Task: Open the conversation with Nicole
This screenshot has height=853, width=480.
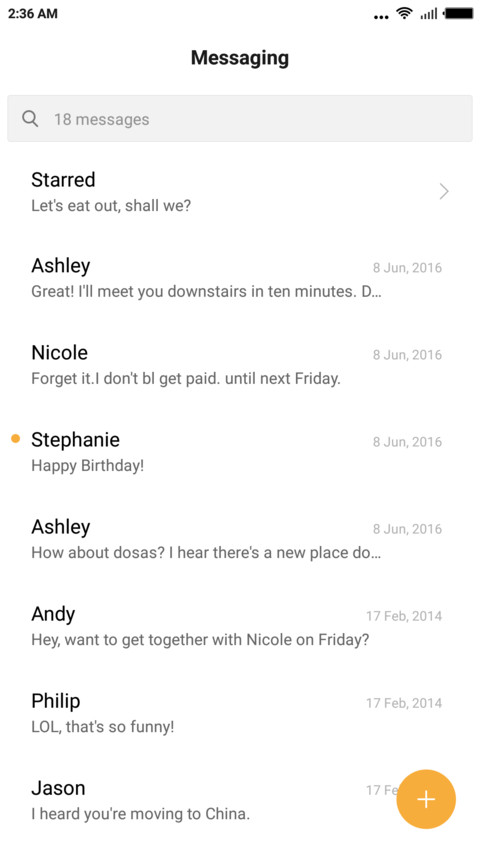Action: pos(239,366)
